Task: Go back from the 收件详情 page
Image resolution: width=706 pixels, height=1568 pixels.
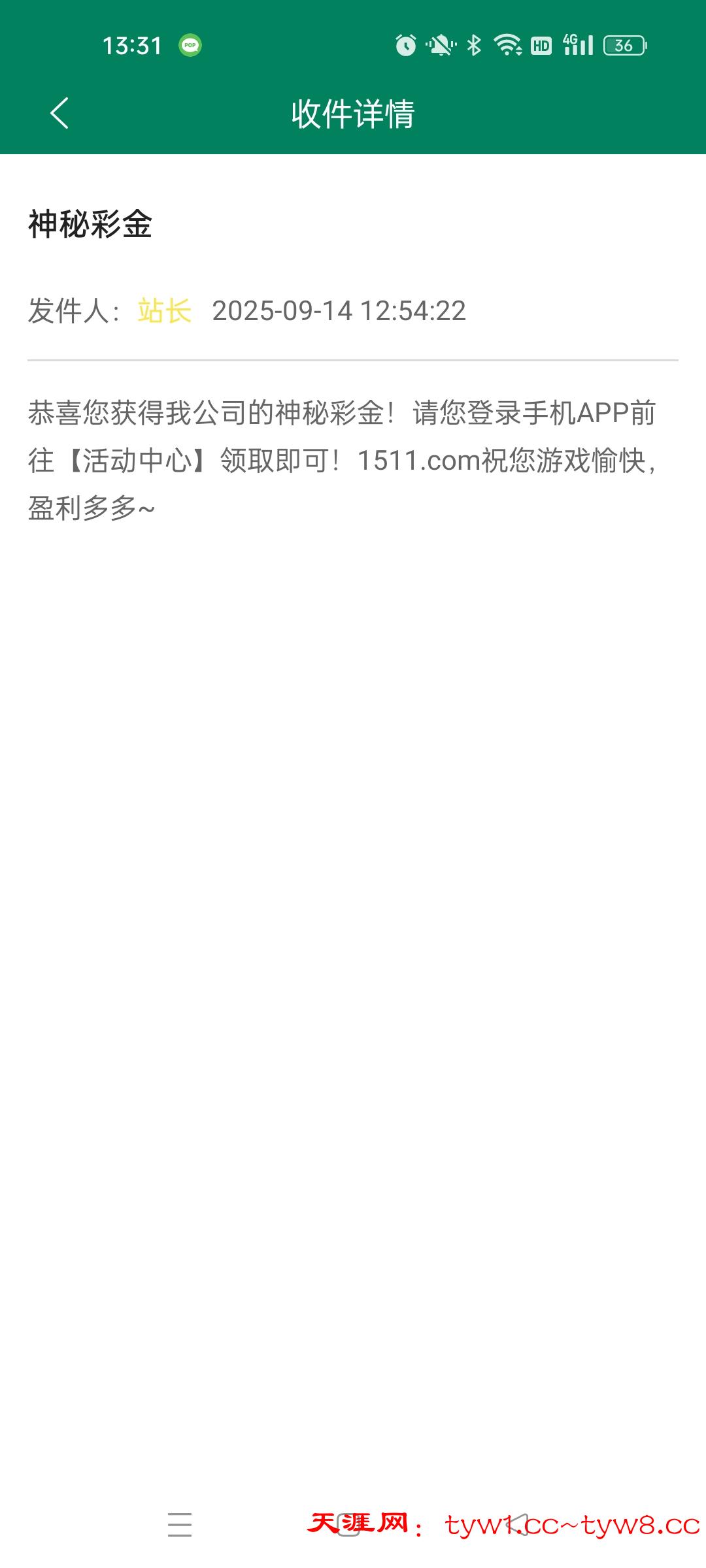Action: point(59,114)
